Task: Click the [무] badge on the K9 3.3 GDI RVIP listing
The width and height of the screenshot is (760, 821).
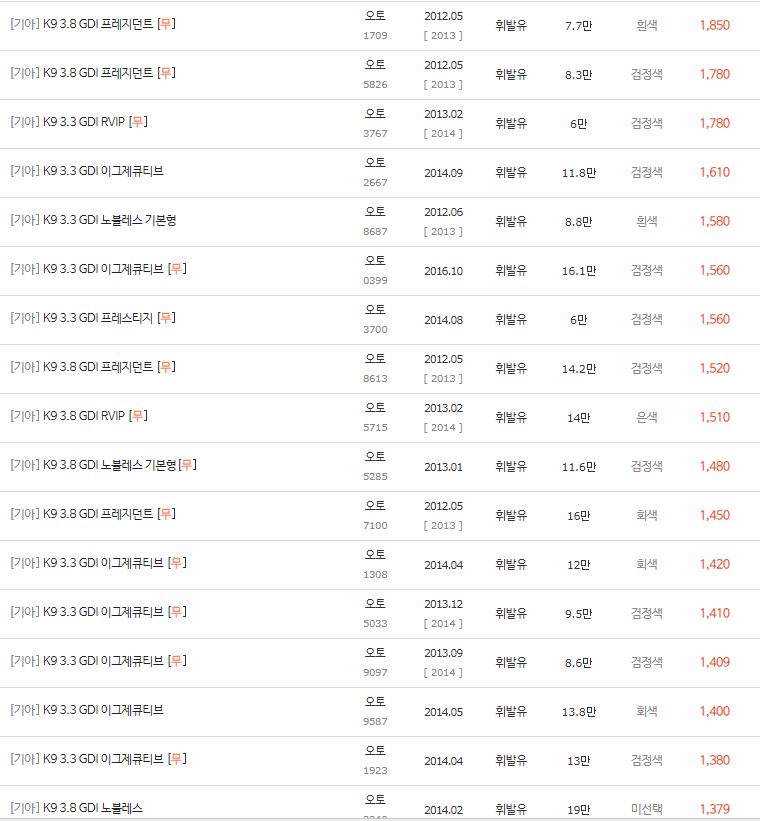Action: 140,121
